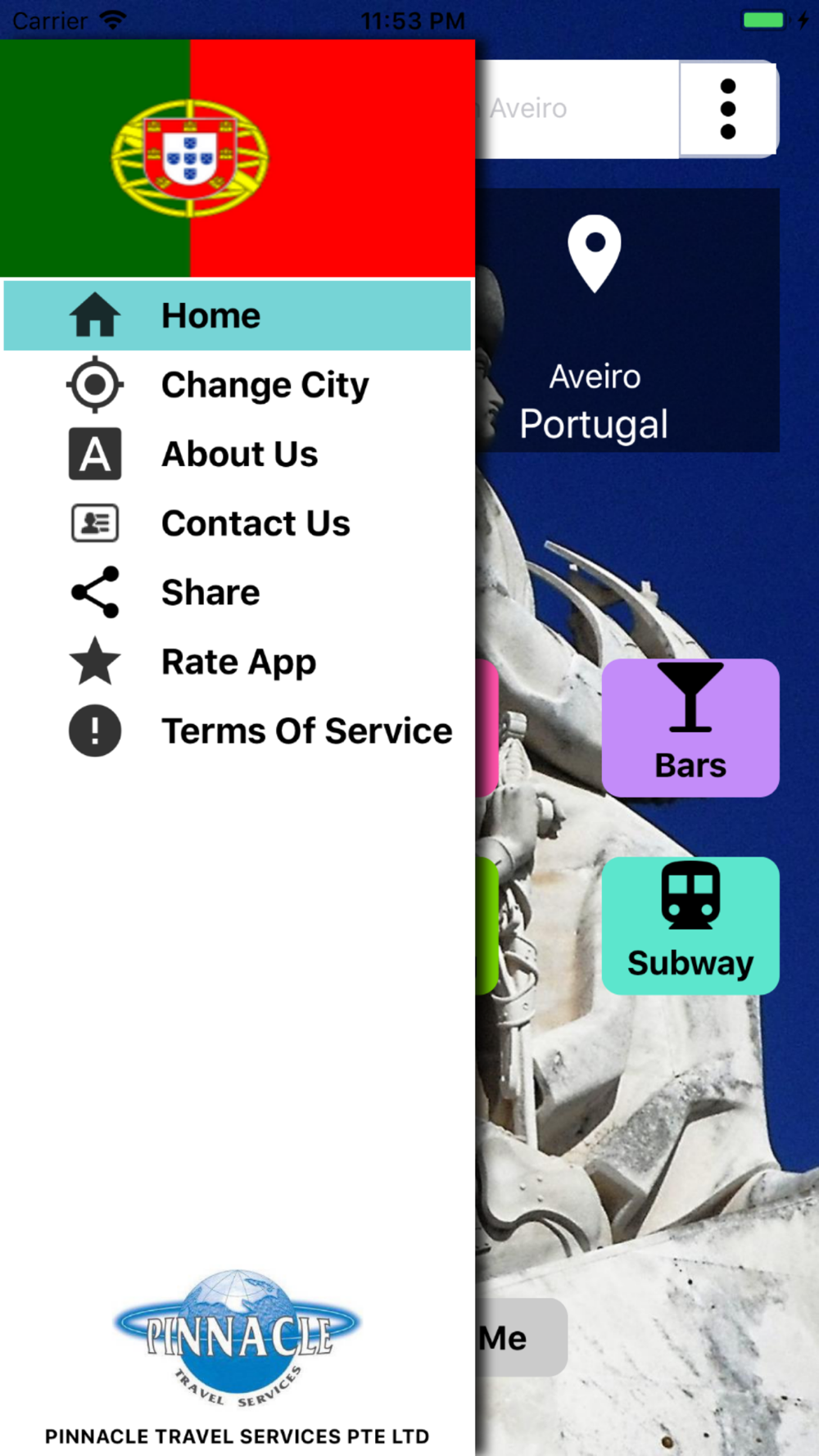Open Contact Us from drawer
Viewport: 819px width, 1456px height.
238,523
